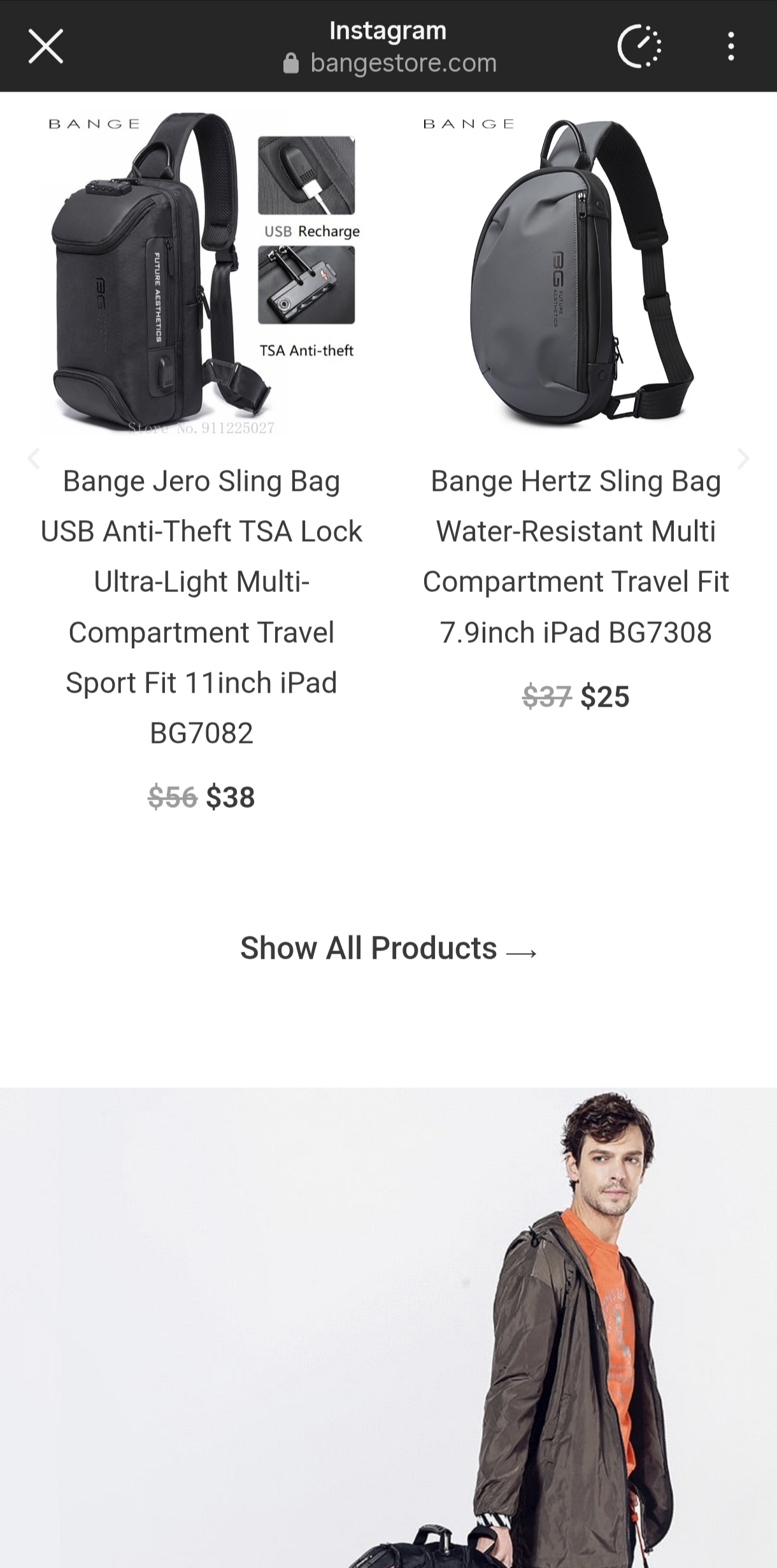Go to next products in the carousel
This screenshot has width=777, height=1568.
tap(743, 458)
